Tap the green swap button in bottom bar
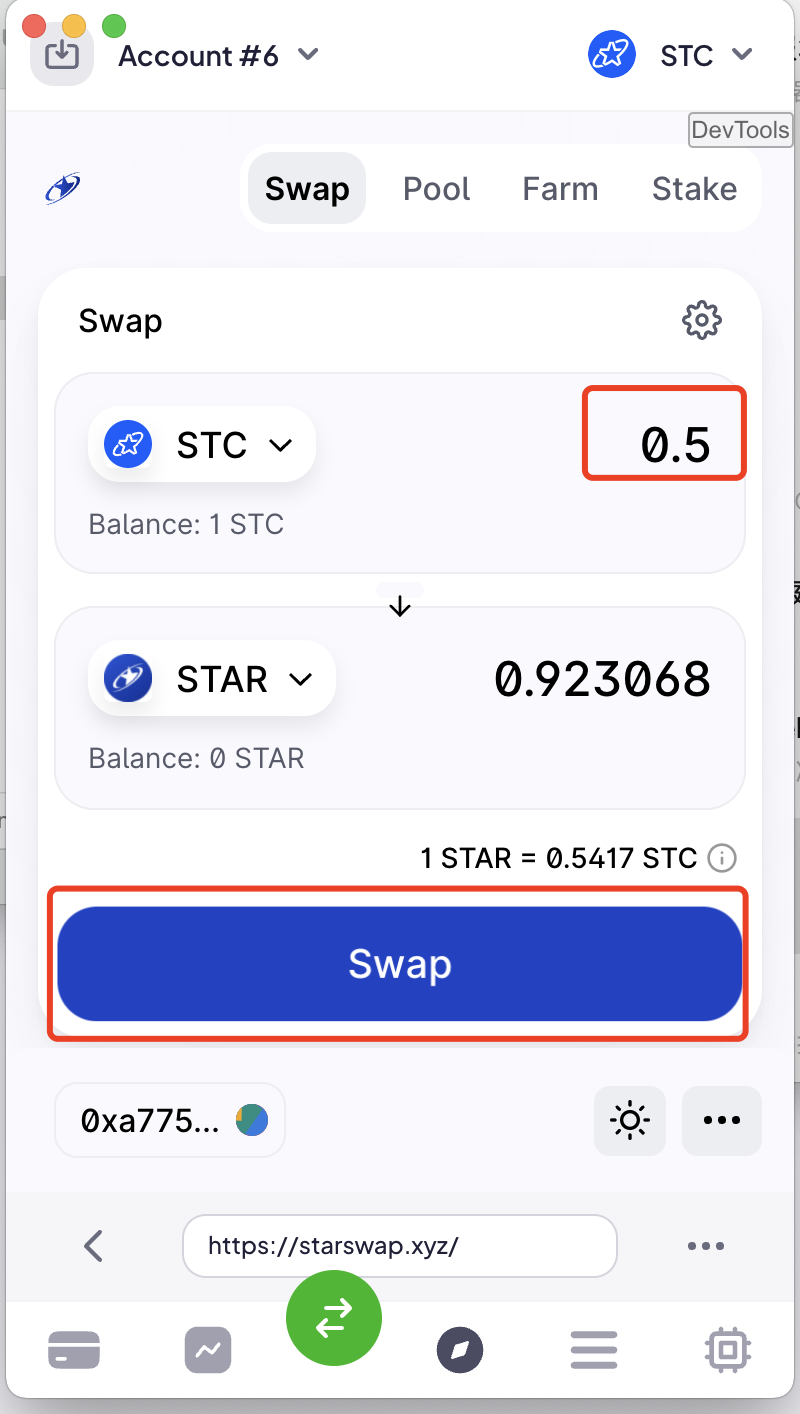 click(x=334, y=1318)
